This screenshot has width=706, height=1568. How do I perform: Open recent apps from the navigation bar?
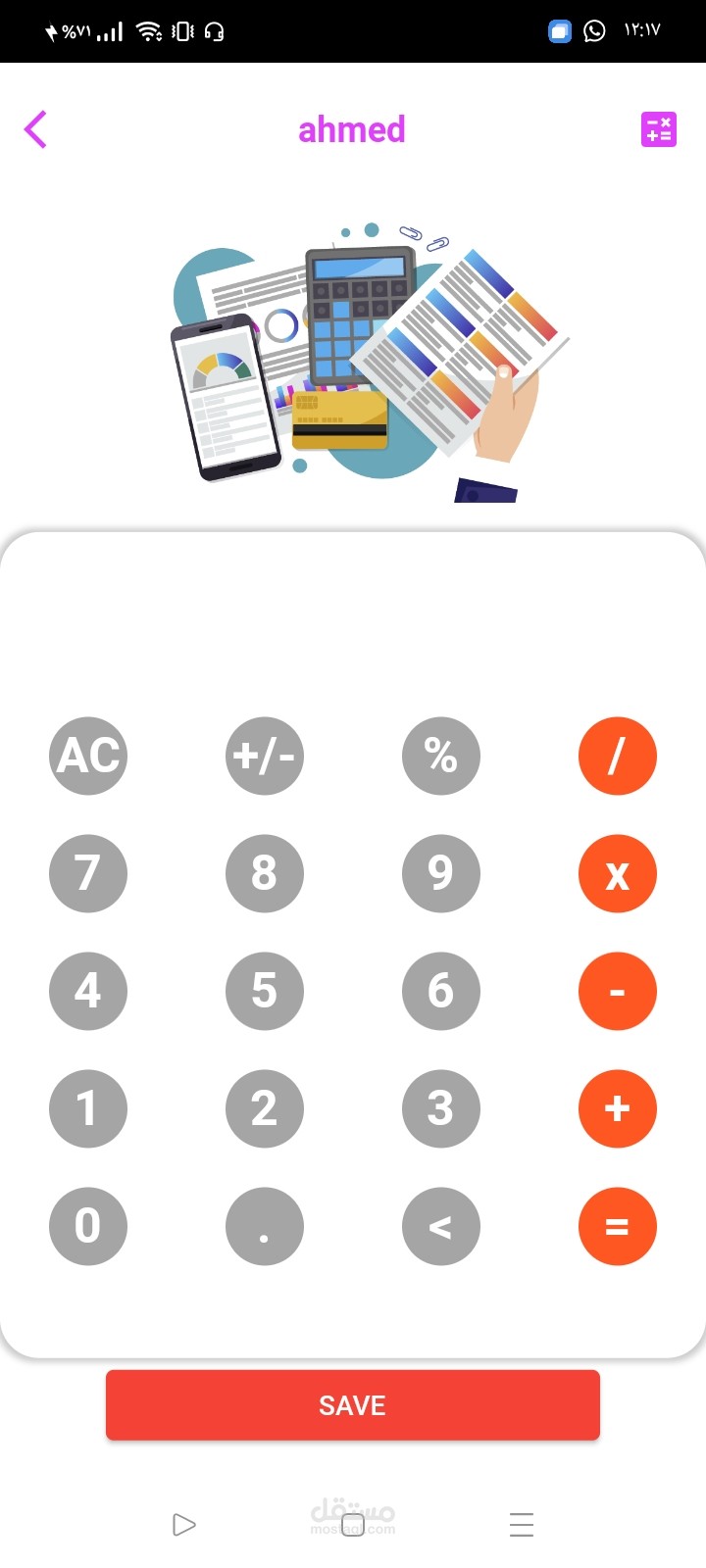click(x=522, y=1525)
